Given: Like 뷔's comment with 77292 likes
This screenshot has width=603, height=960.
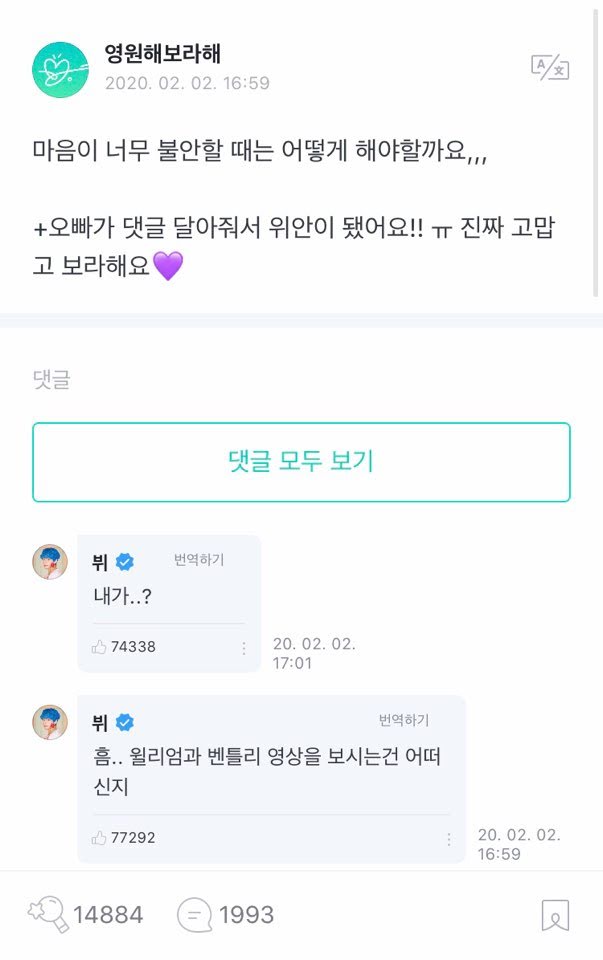Looking at the screenshot, I should pyautogui.click(x=99, y=837).
